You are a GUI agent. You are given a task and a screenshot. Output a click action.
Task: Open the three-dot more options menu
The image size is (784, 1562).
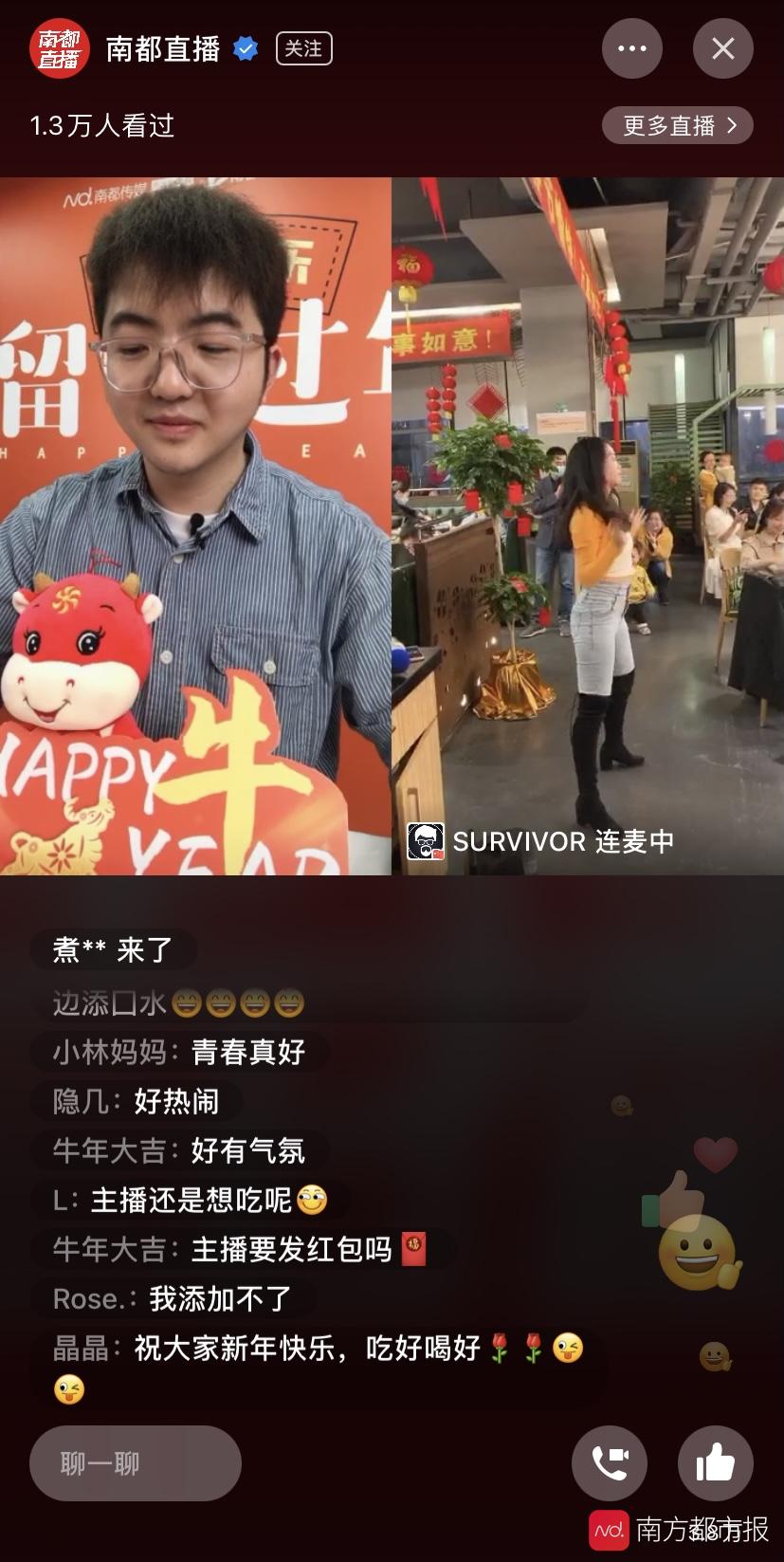click(631, 48)
